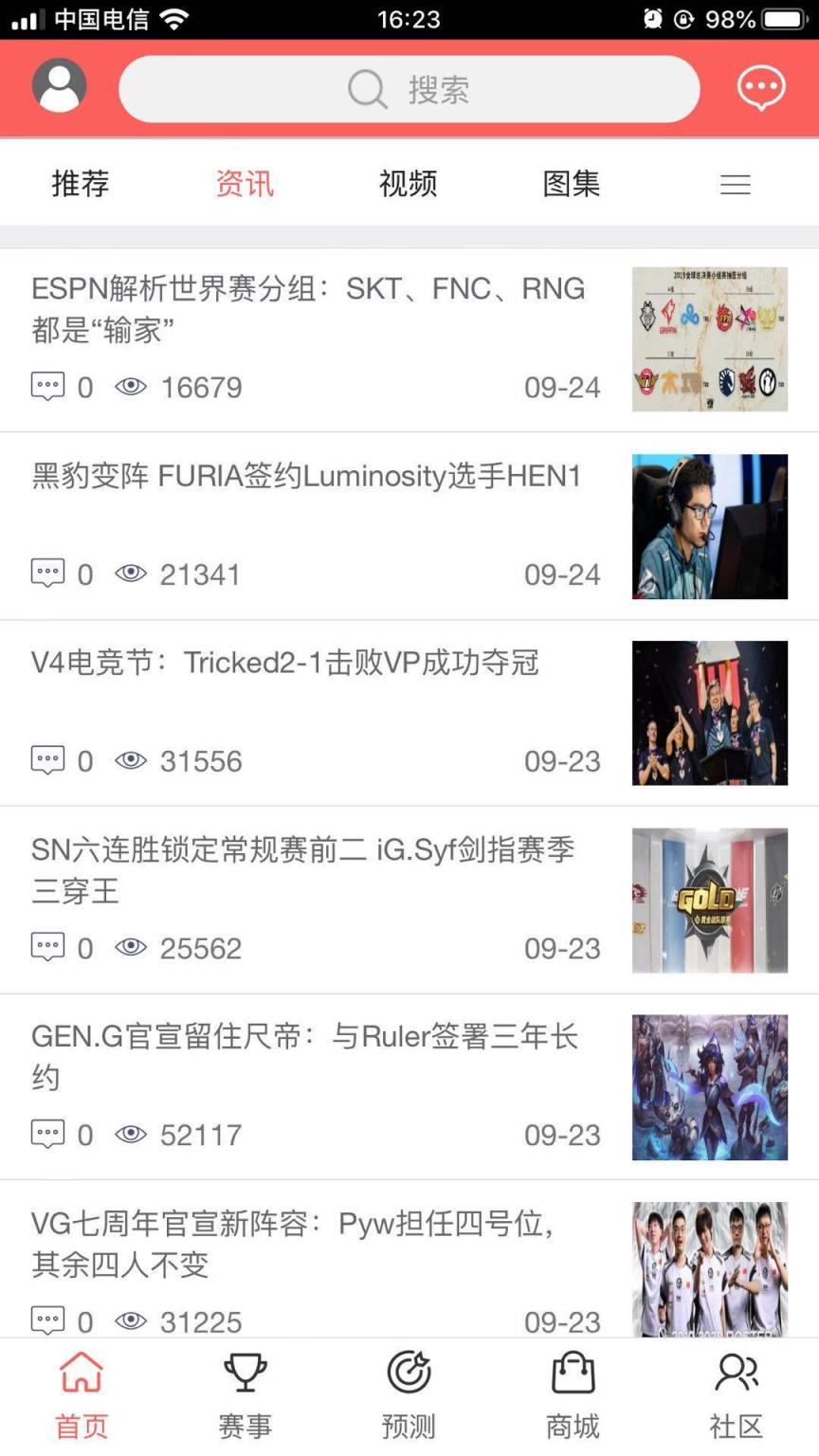Screen dimensions: 819x1456
Task: Click the comment icon on the ESPN article
Action: pyautogui.click(x=47, y=386)
